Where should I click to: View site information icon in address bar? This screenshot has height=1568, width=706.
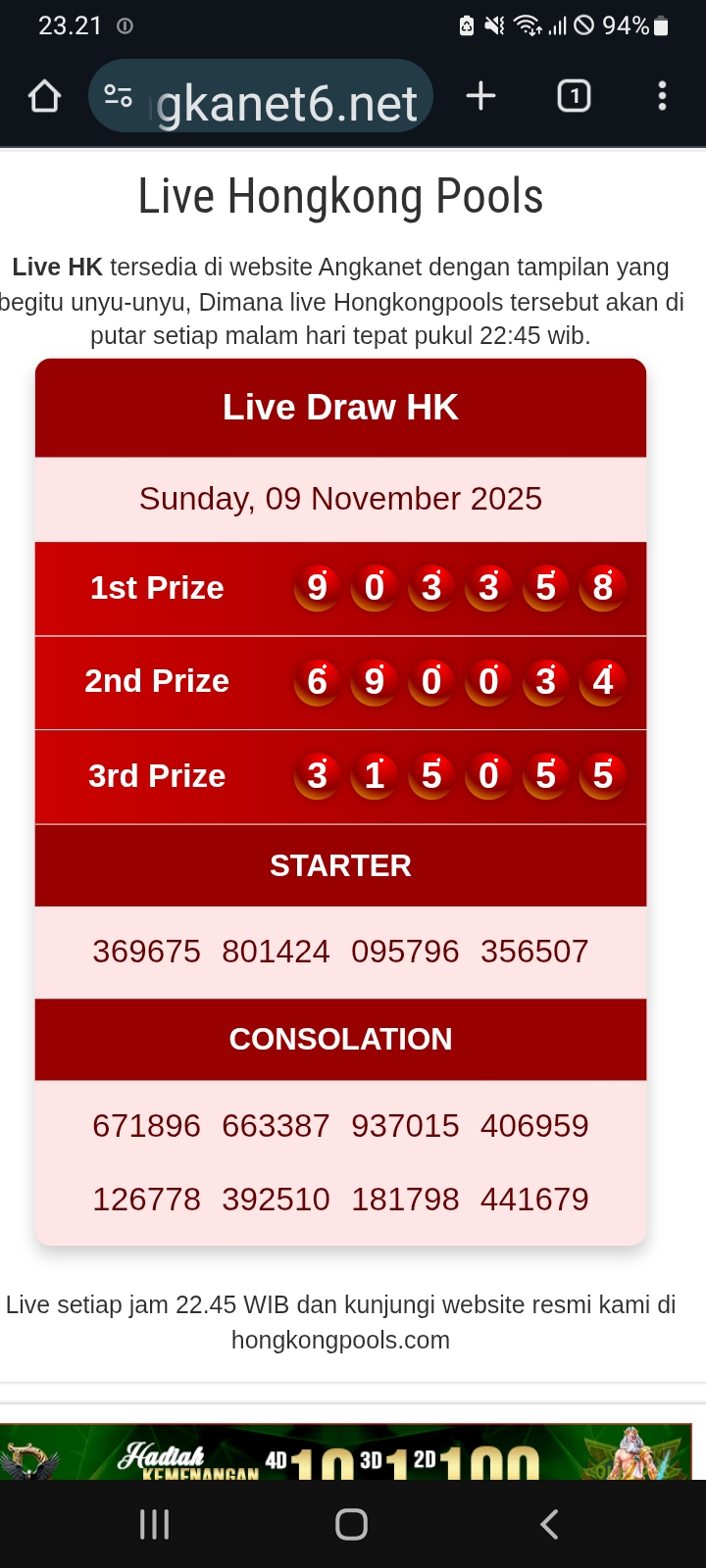118,96
